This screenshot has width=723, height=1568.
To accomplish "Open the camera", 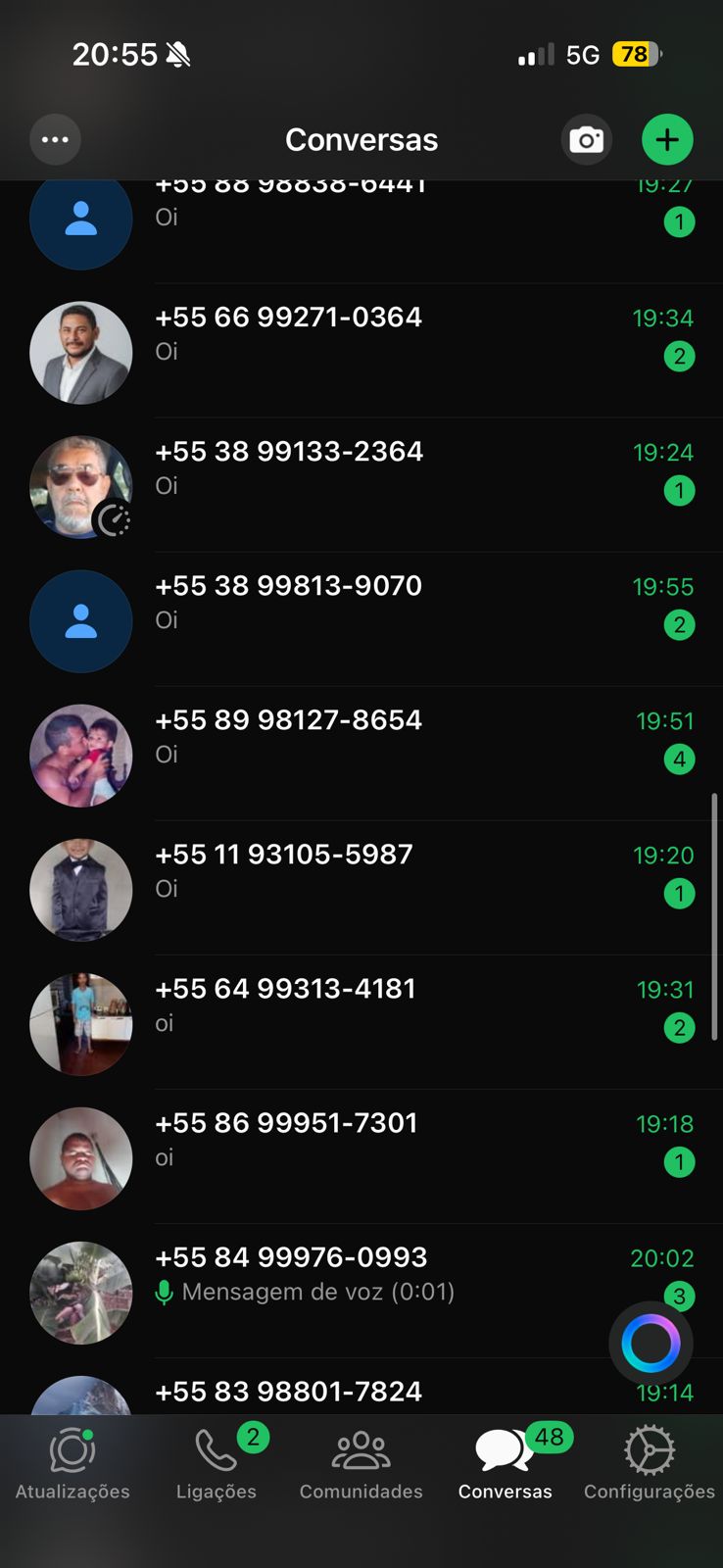I will tap(586, 139).
